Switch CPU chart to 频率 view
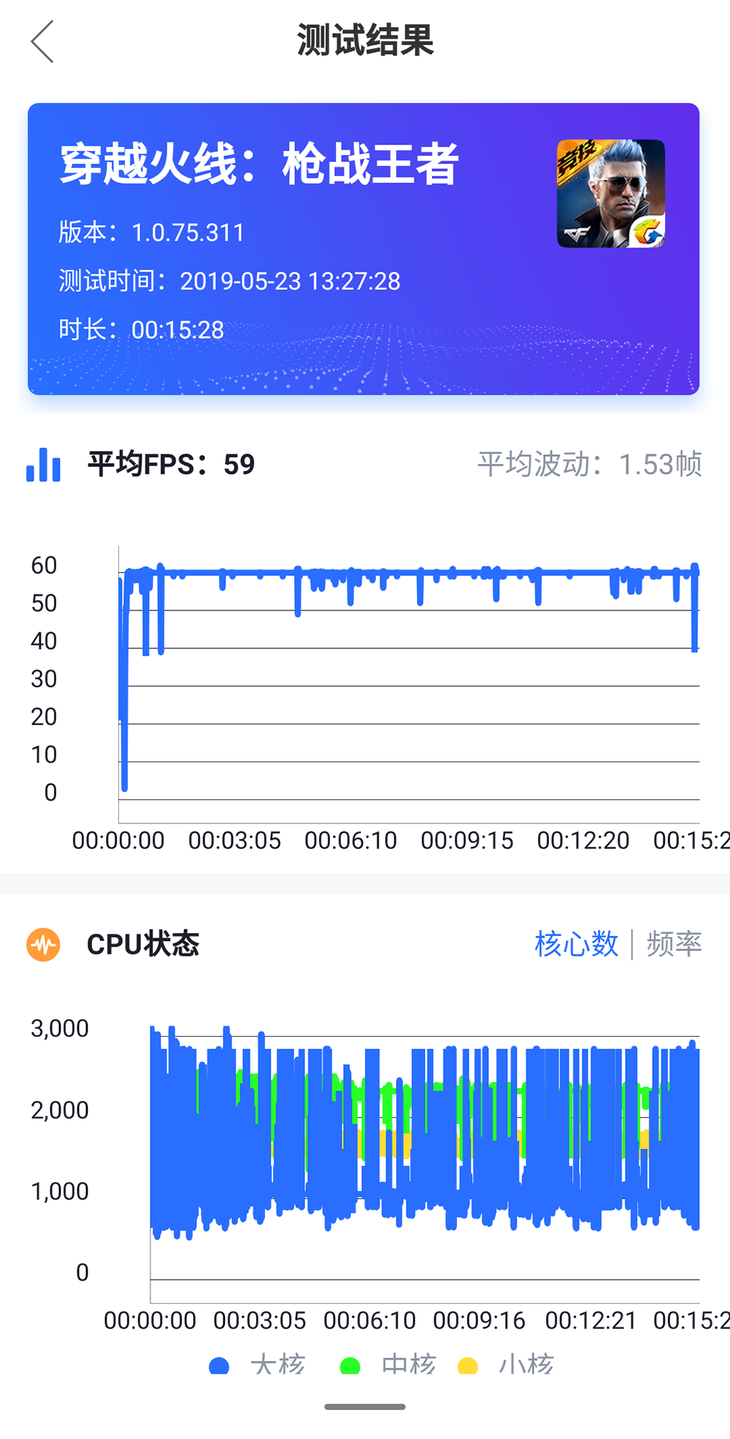The image size is (730, 1439). (674, 944)
